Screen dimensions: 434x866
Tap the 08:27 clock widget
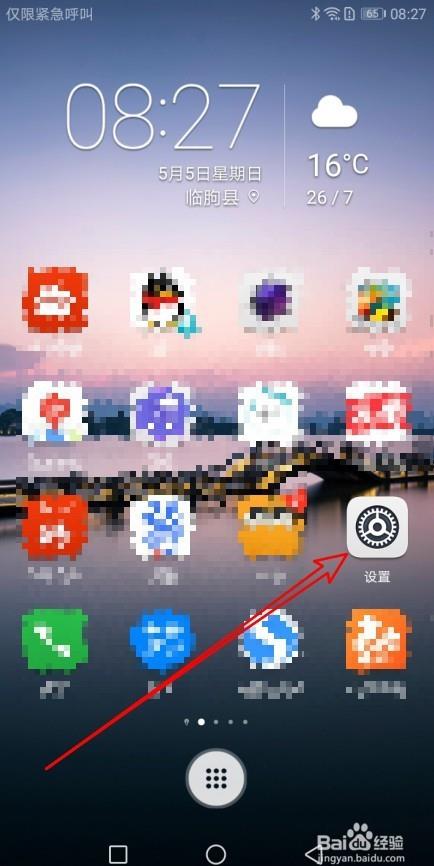pos(163,117)
